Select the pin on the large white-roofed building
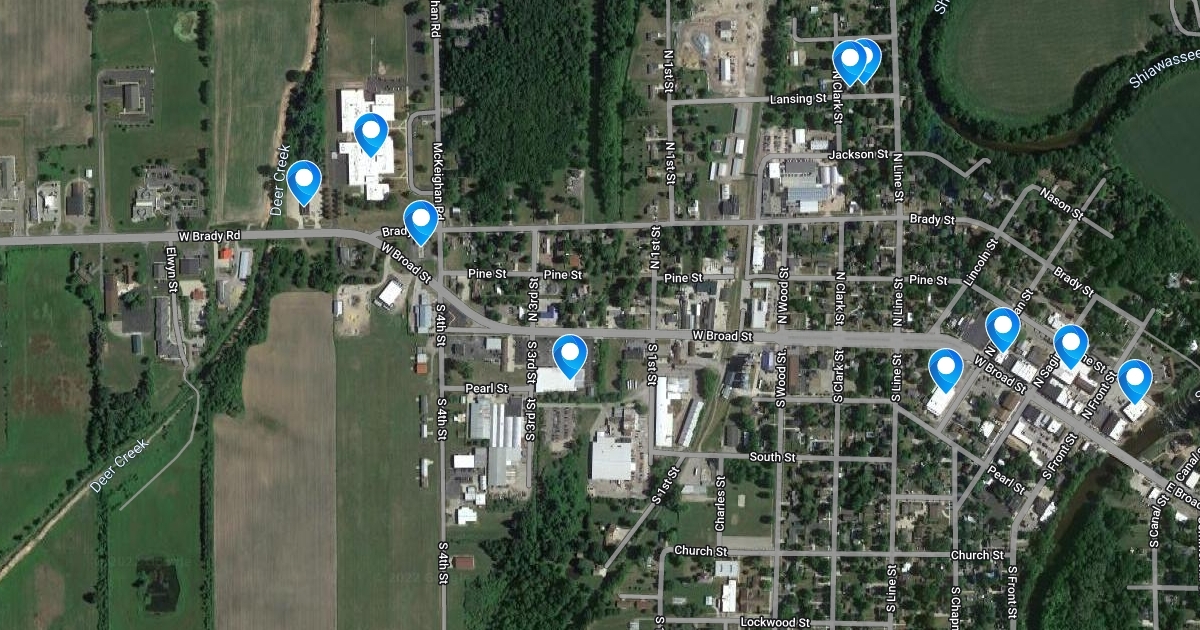 coord(371,133)
